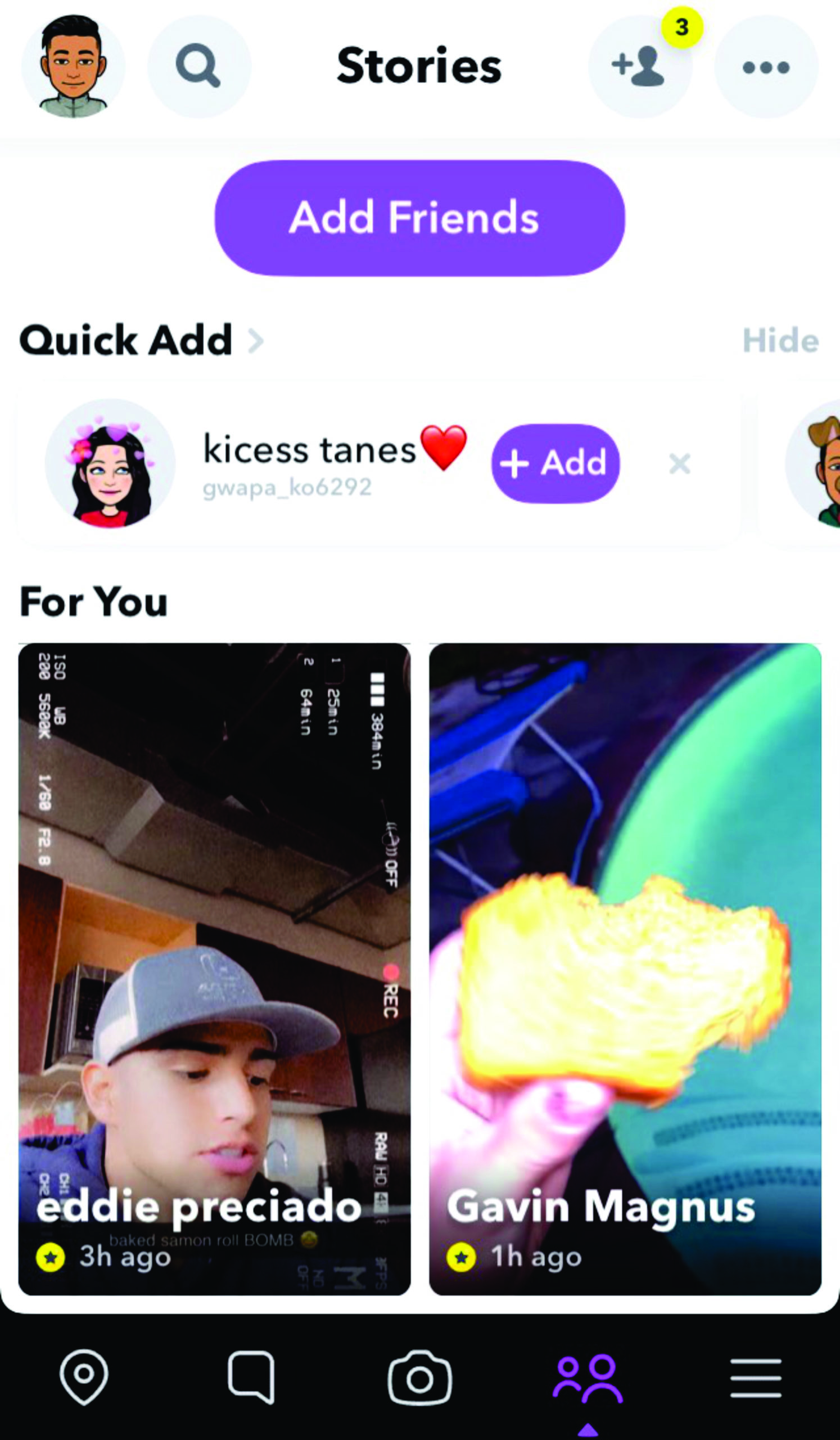
Task: Tap the Add Friends button
Action: coord(419,218)
